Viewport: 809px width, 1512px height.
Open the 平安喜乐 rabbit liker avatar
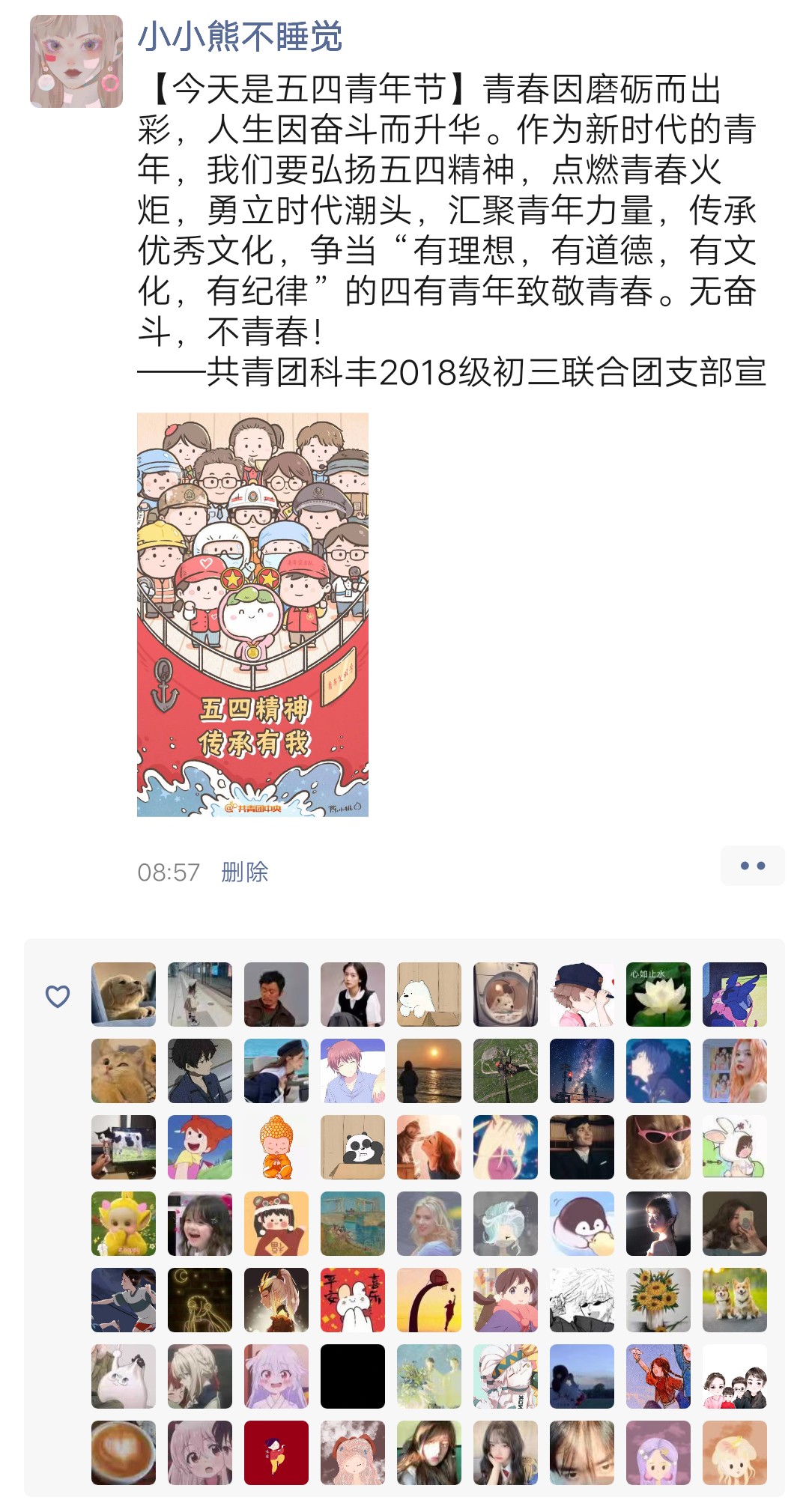pos(353,1300)
